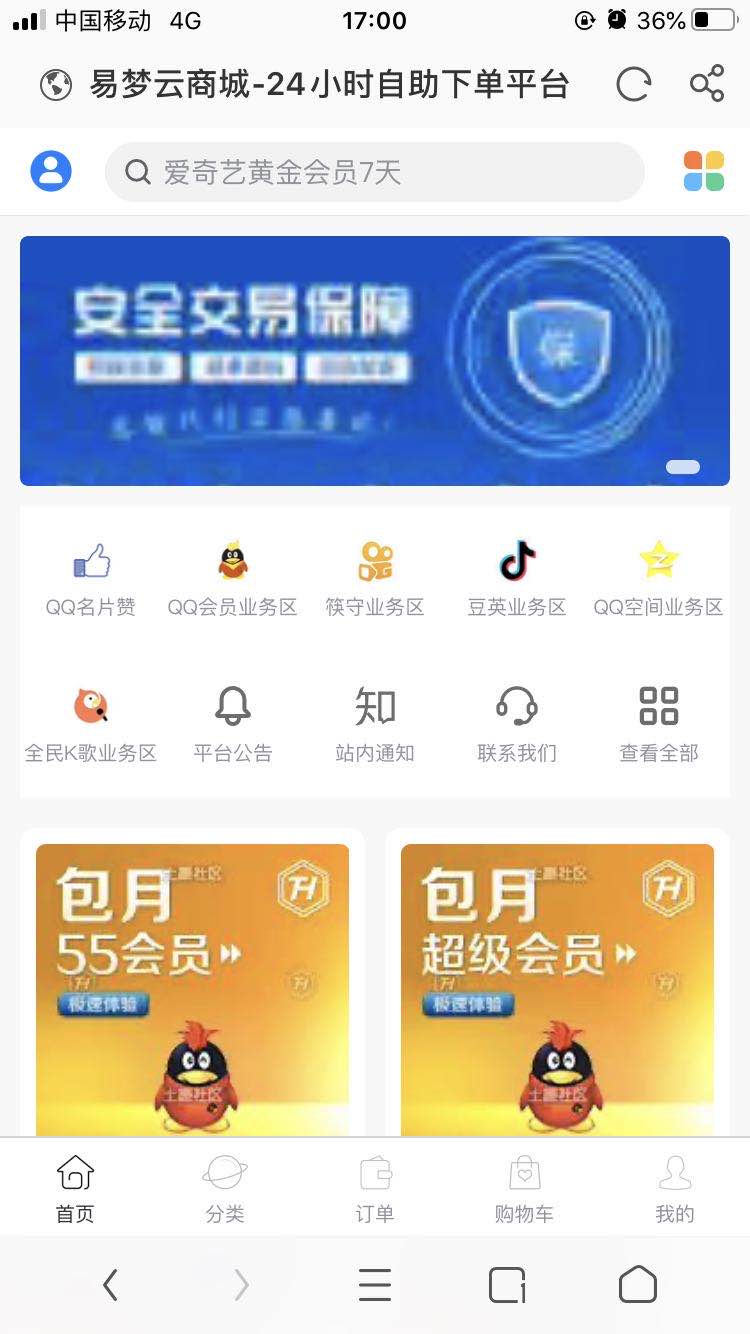This screenshot has height=1334, width=750.
Task: Show all categories with 查看全部
Action: point(658,724)
